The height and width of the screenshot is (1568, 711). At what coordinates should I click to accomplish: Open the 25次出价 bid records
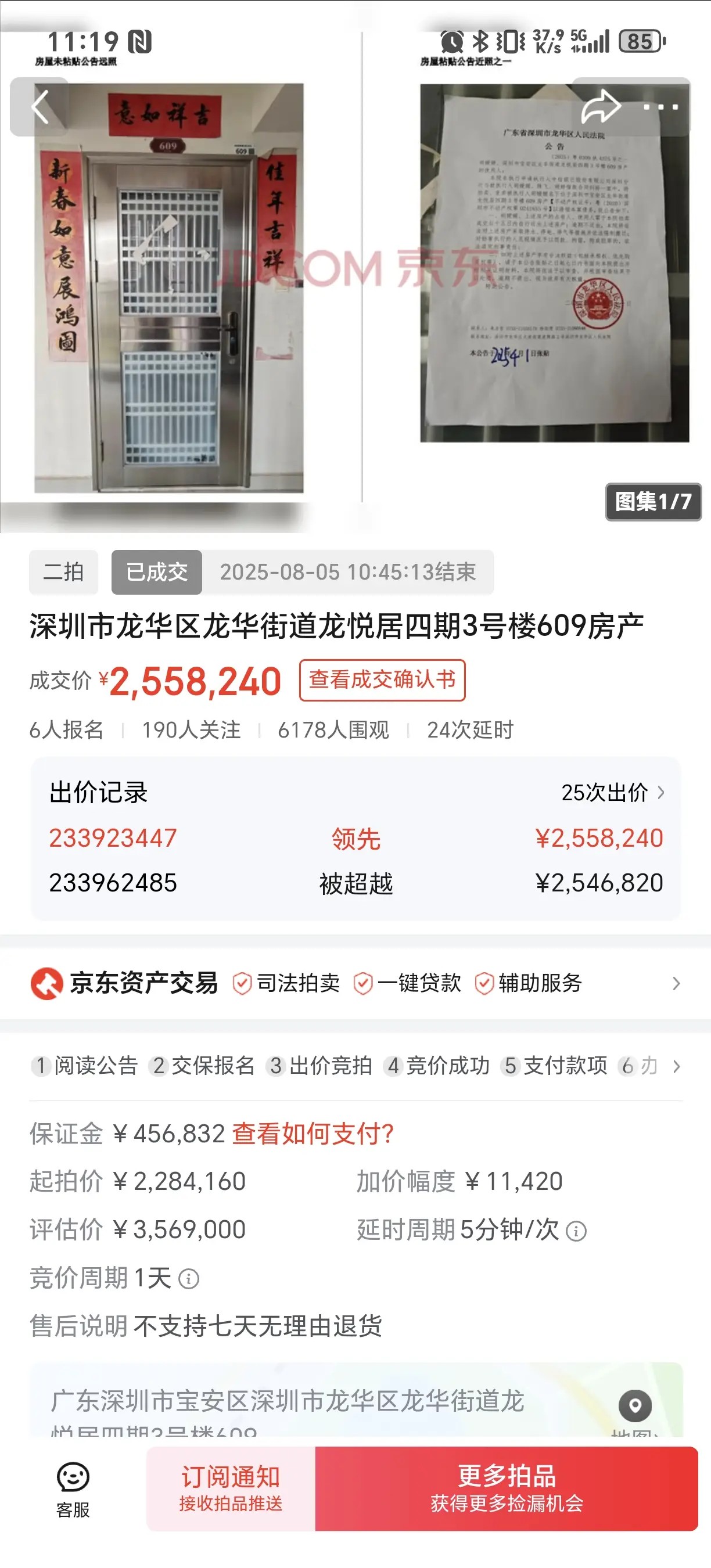coord(612,793)
